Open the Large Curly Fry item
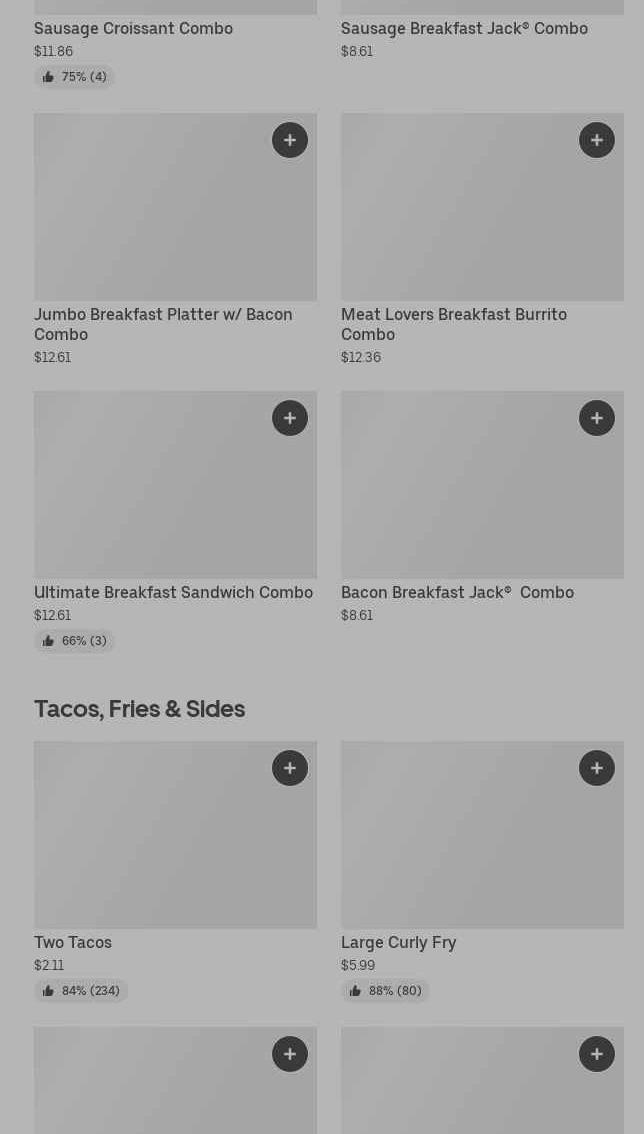644x1134 pixels. point(398,943)
